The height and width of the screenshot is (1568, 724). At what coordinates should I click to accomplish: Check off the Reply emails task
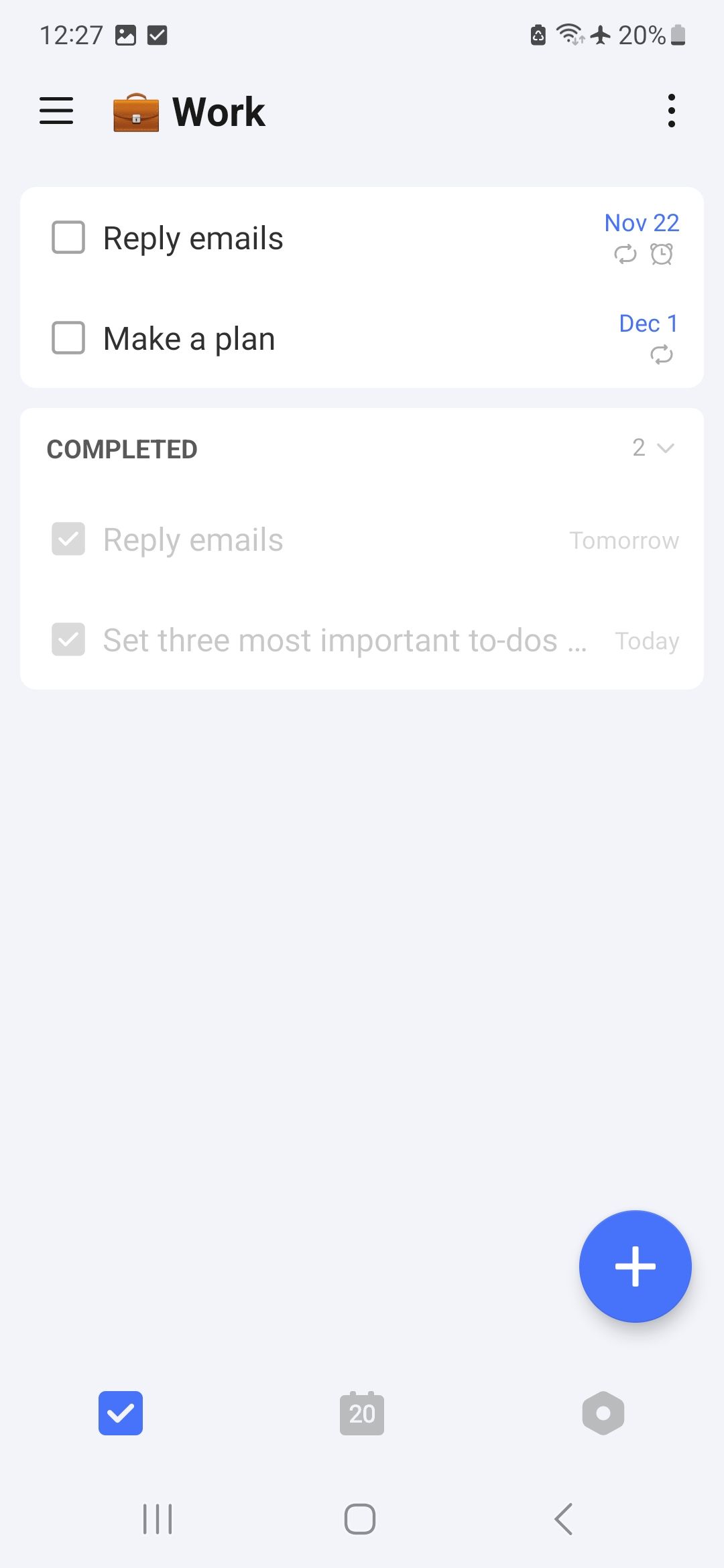tap(68, 237)
